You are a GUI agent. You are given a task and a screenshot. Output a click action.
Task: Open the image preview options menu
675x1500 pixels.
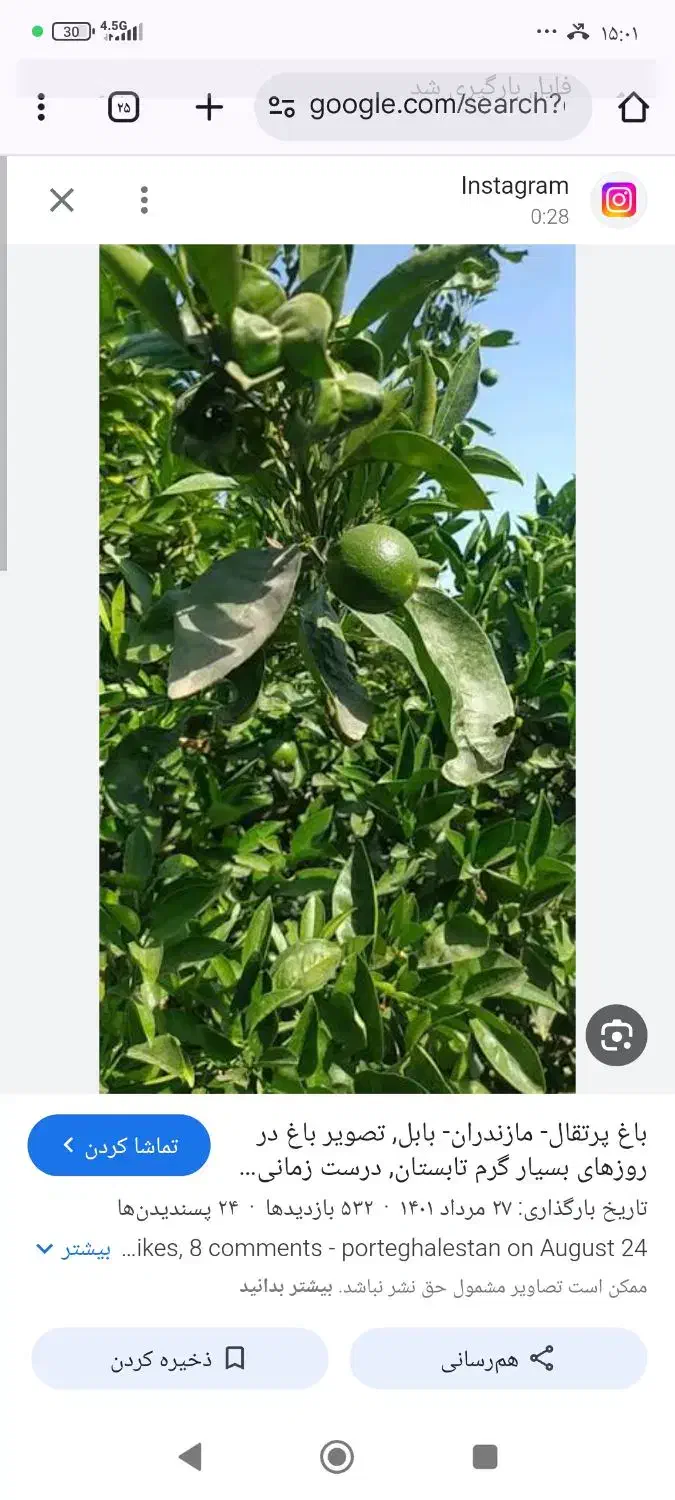144,200
